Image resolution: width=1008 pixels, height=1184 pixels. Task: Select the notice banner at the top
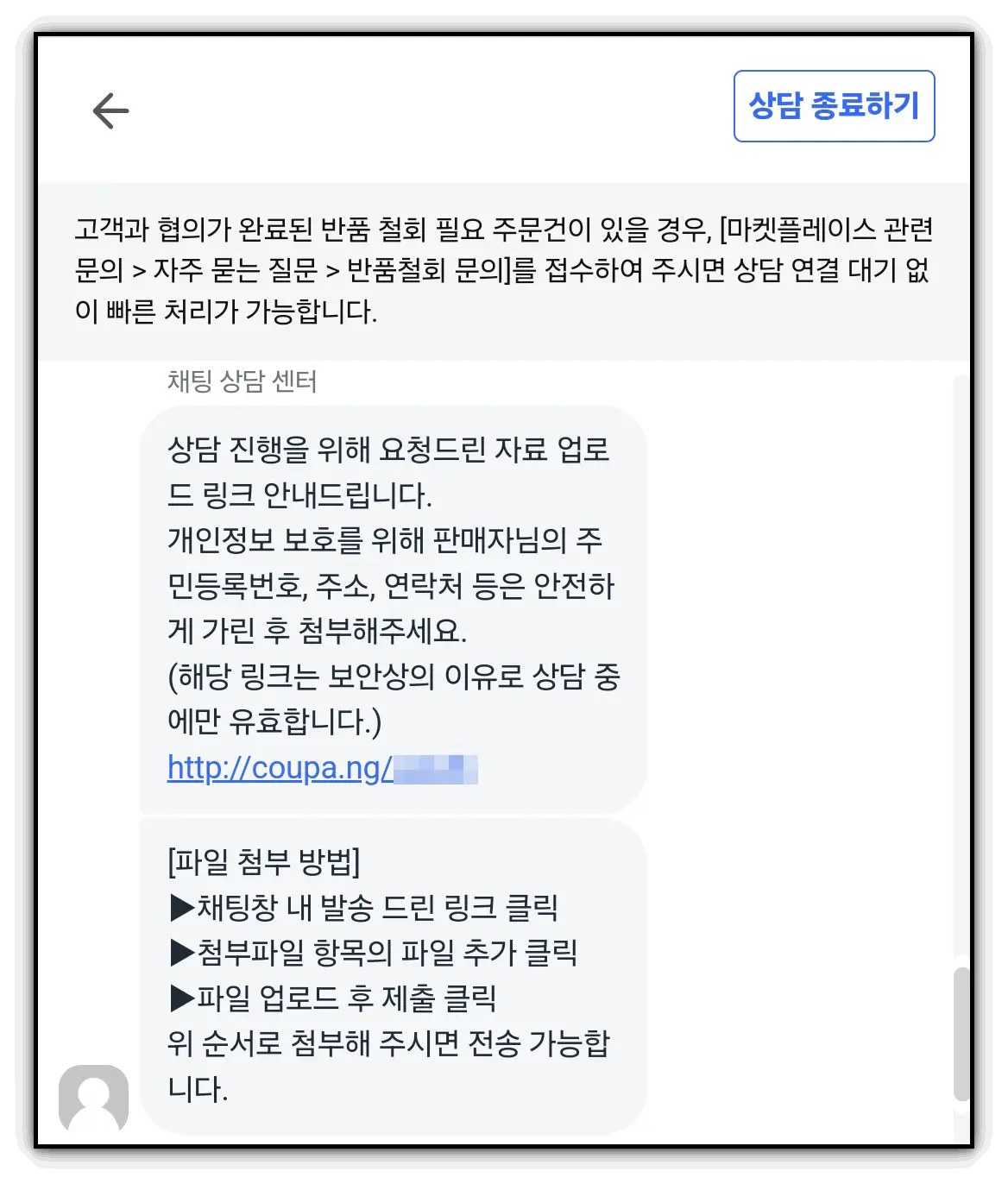[504, 268]
